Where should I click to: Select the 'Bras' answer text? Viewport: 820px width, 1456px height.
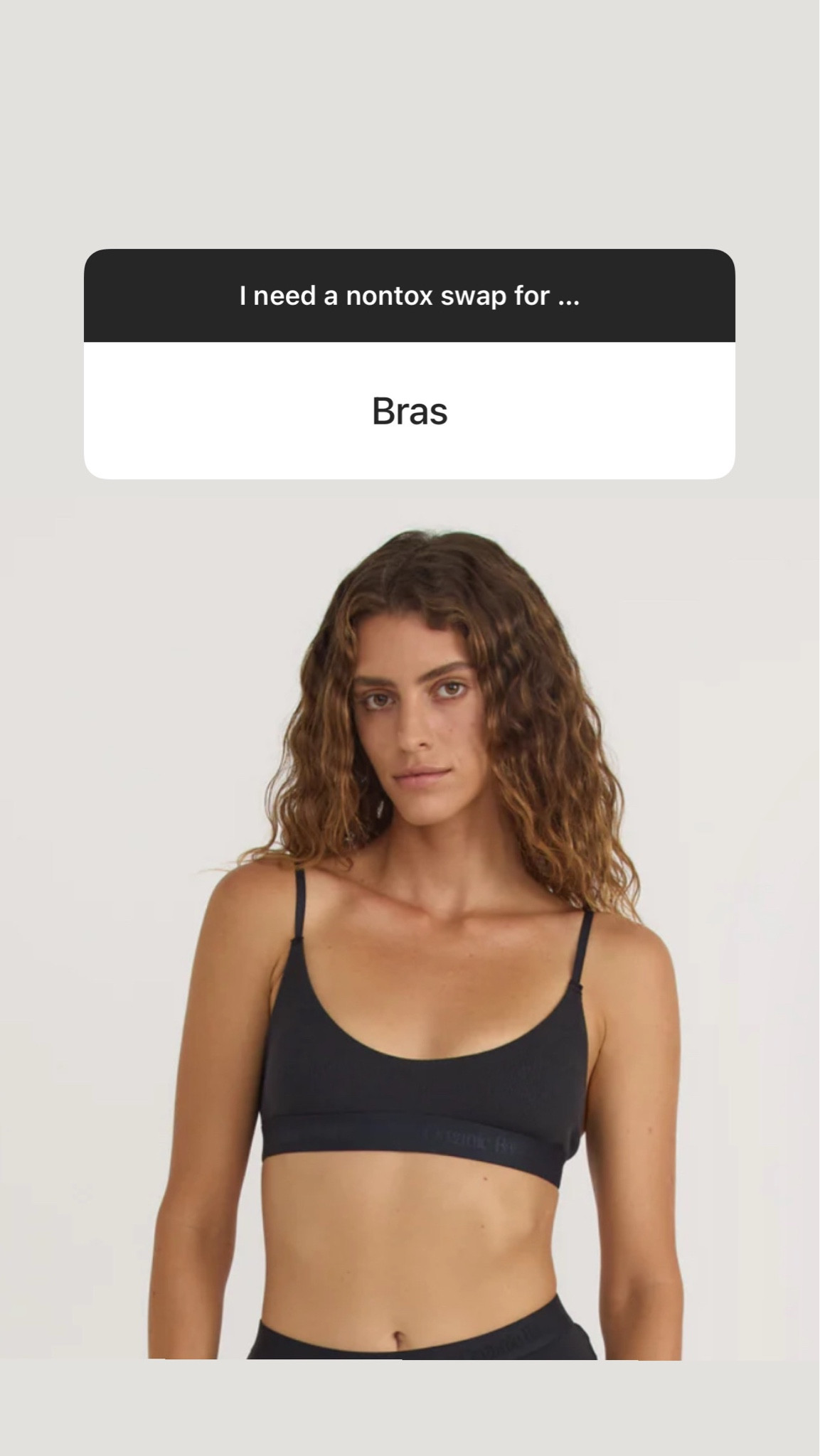410,411
